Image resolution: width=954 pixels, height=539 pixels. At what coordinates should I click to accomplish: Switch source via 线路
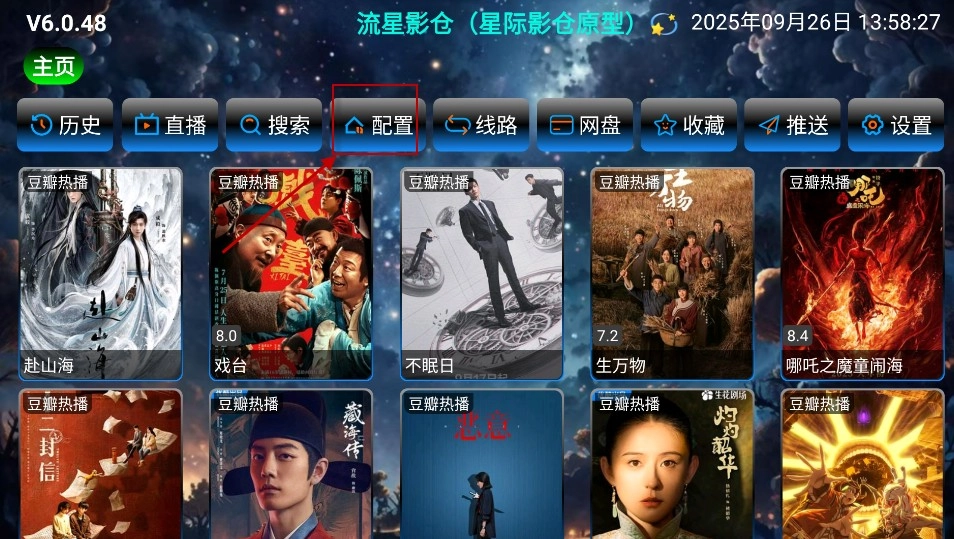(482, 125)
